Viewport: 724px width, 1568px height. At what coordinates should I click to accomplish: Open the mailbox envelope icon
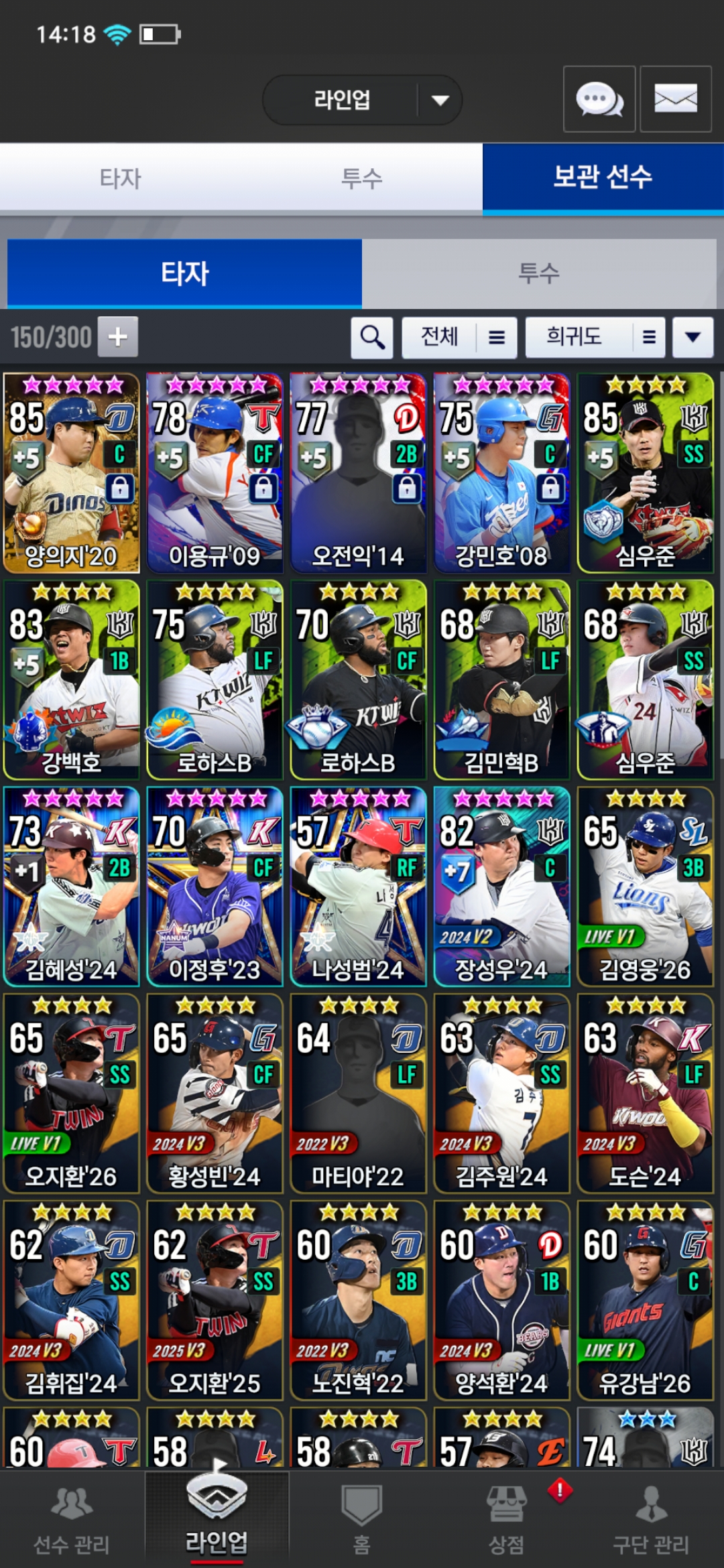click(675, 100)
